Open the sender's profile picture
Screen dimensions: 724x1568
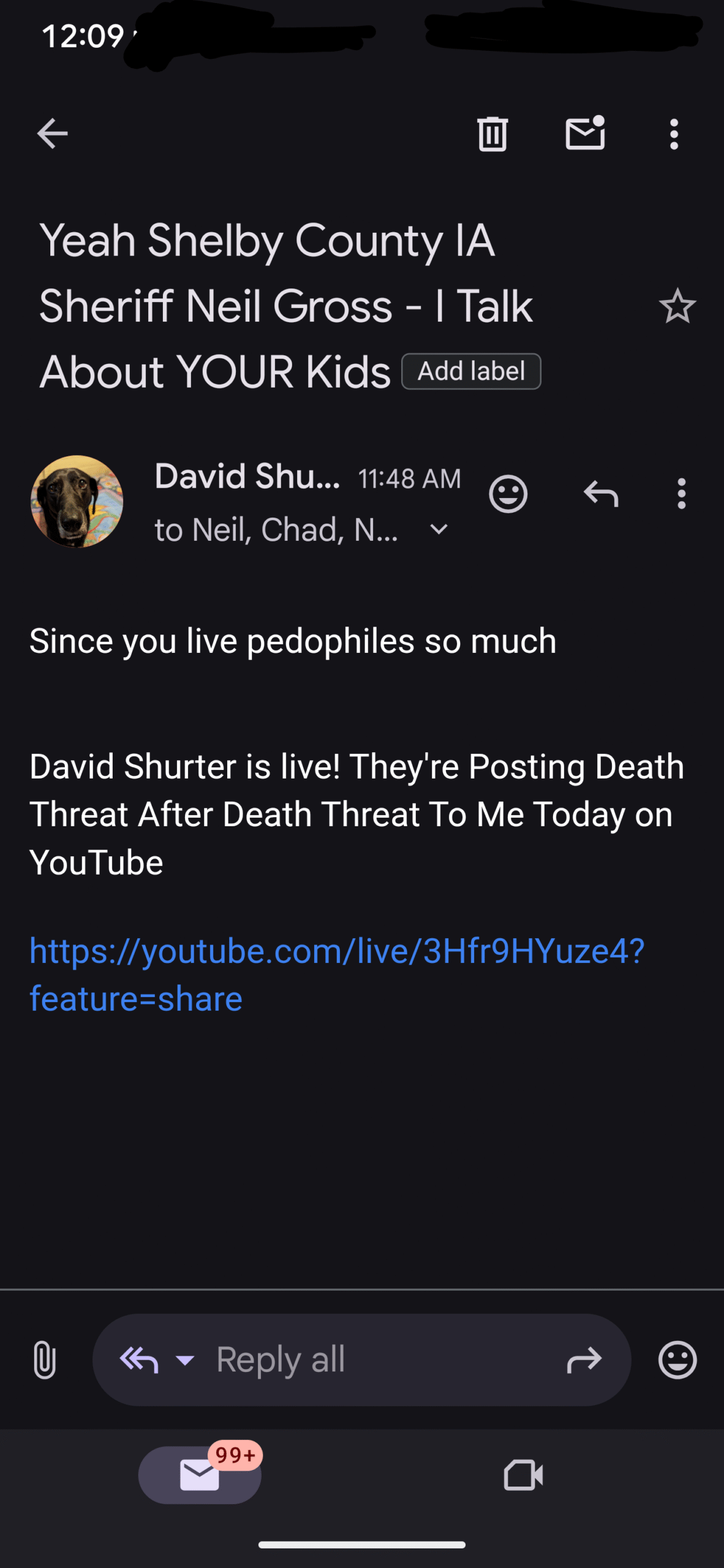tap(77, 501)
